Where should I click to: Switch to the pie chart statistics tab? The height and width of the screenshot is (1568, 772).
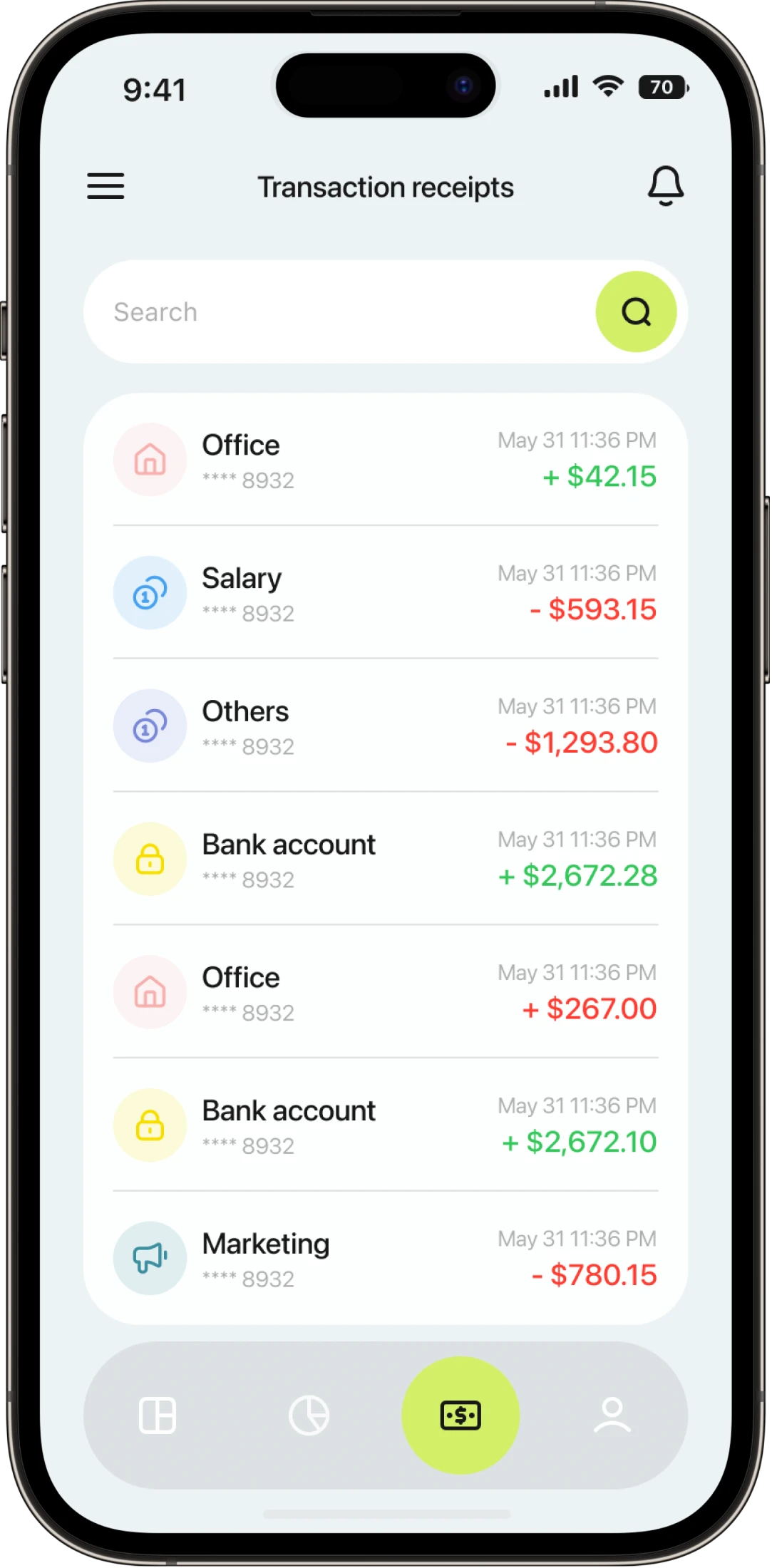[309, 1415]
